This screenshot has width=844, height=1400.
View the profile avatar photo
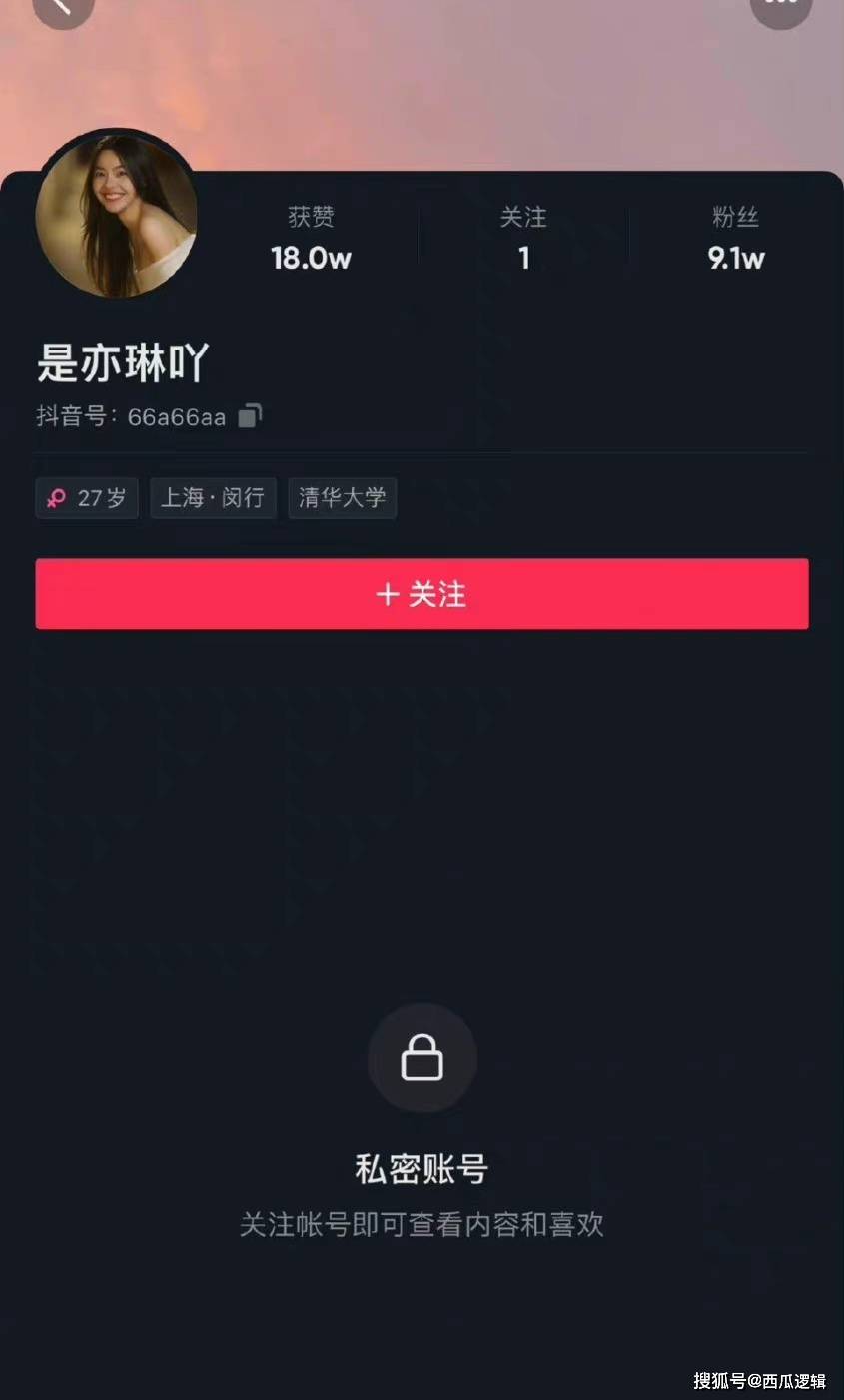point(117,216)
